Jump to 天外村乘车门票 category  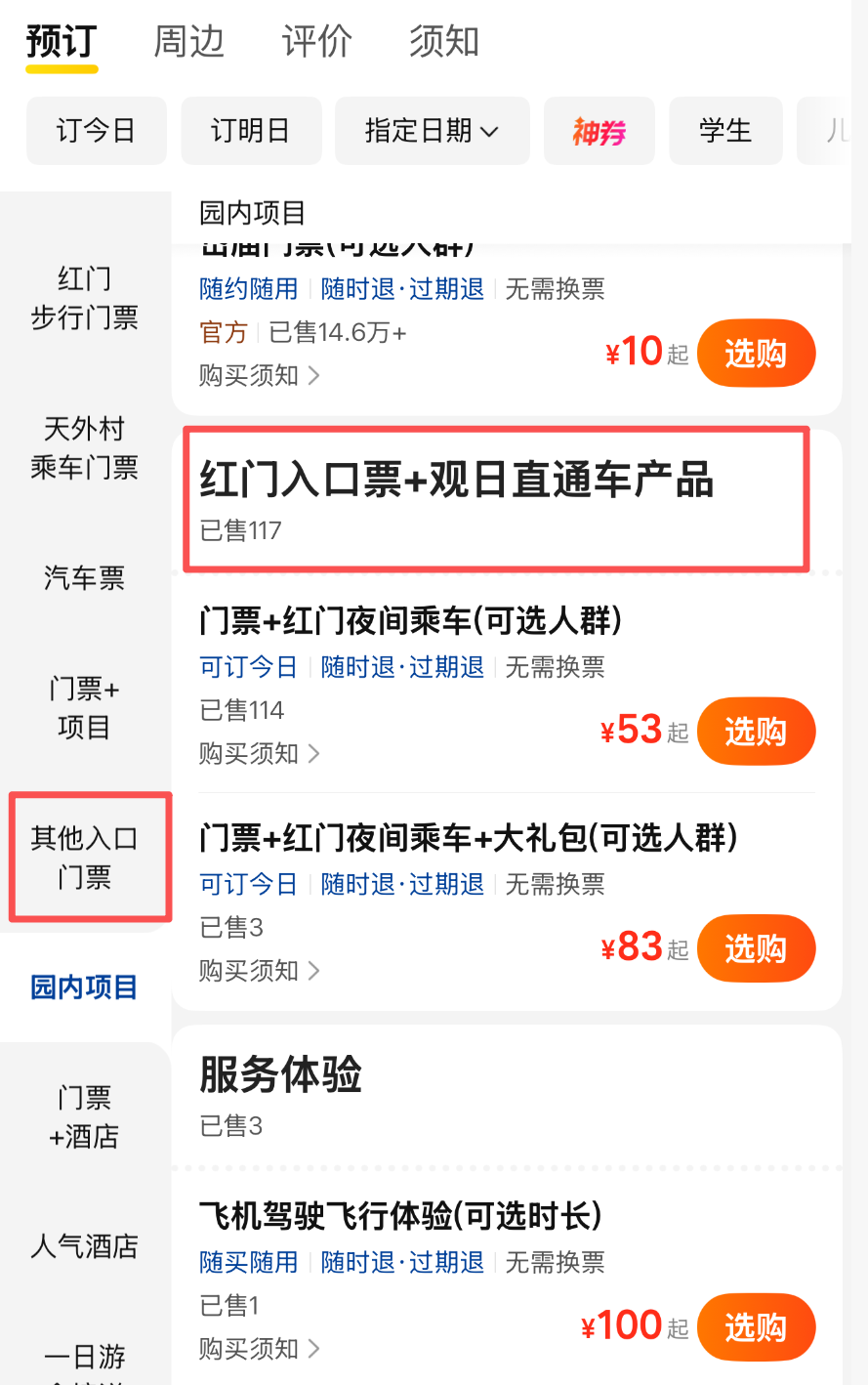pyautogui.click(x=85, y=447)
